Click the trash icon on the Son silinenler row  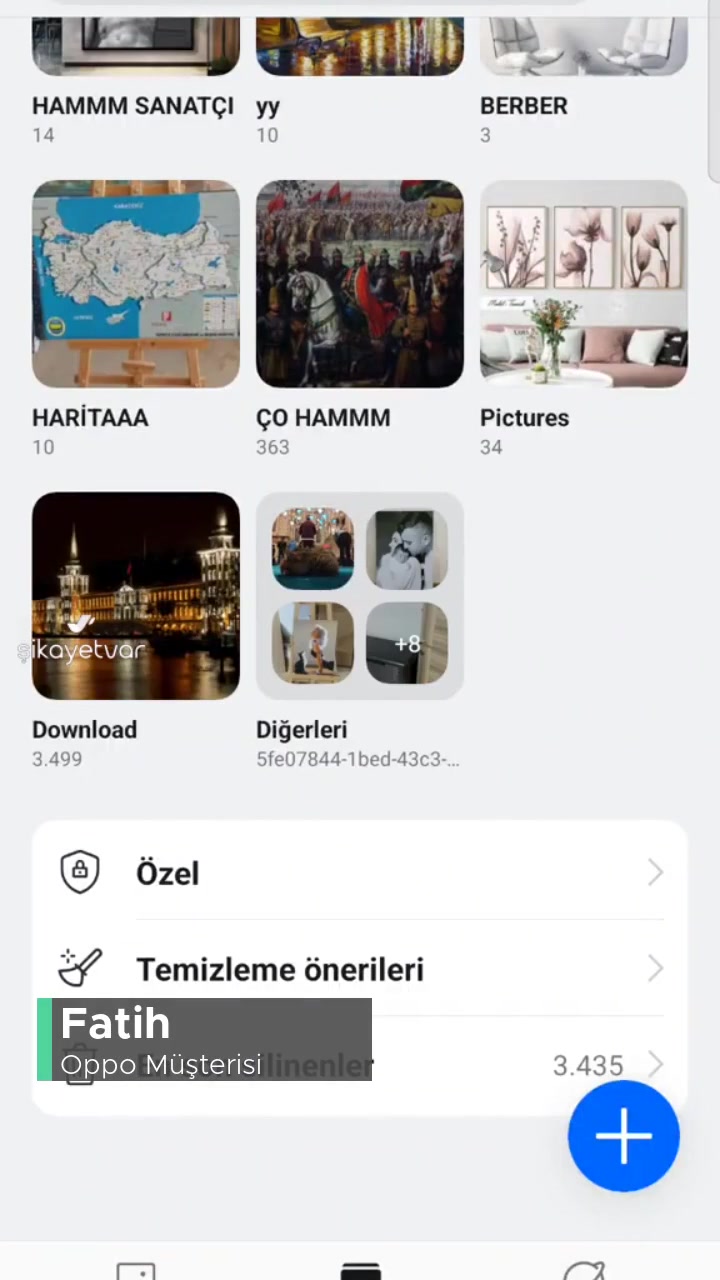click(80, 1065)
